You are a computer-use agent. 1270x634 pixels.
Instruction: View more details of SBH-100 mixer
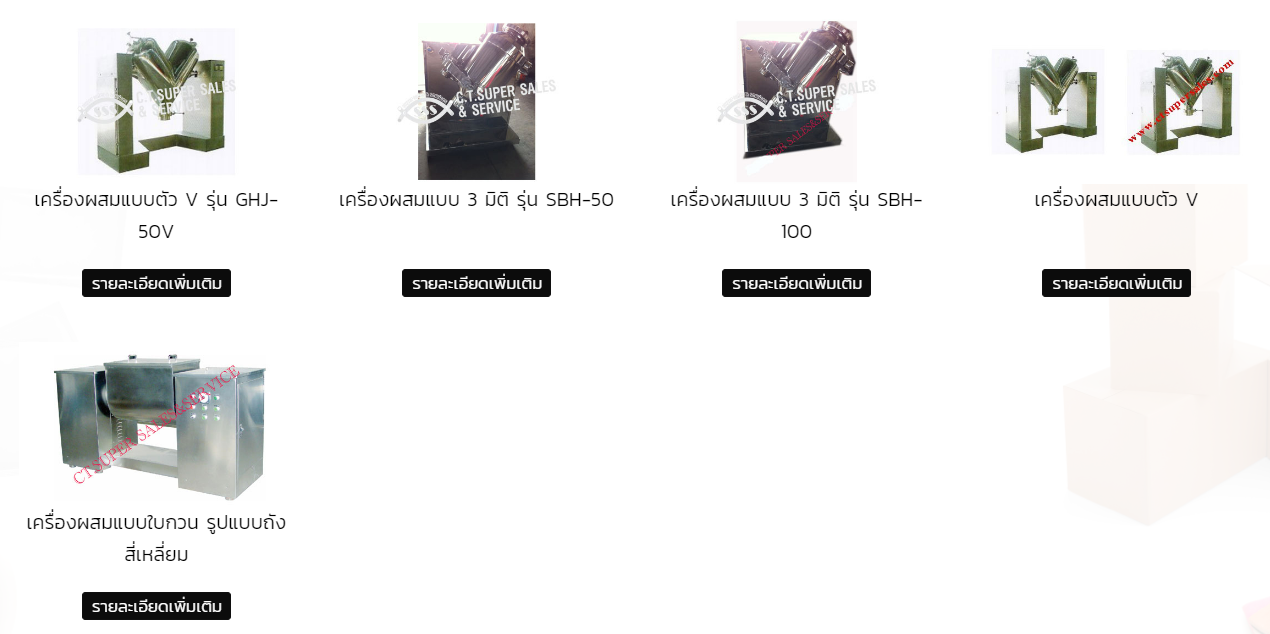[x=796, y=283]
